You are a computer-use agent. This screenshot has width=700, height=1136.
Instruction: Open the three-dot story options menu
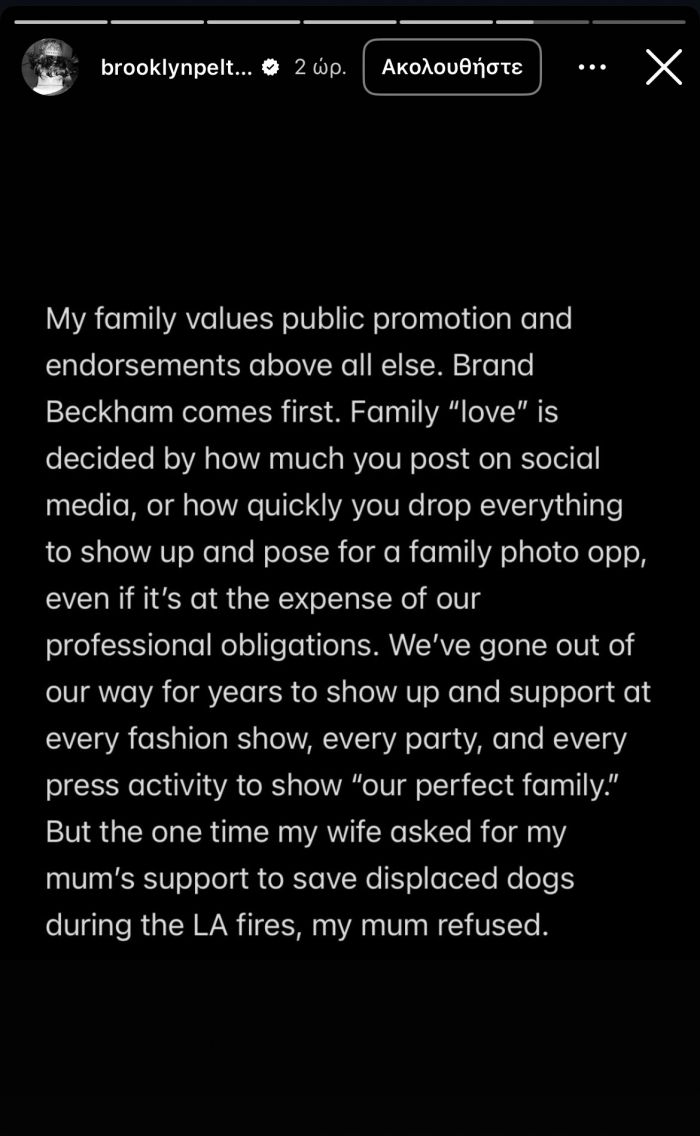(592, 67)
